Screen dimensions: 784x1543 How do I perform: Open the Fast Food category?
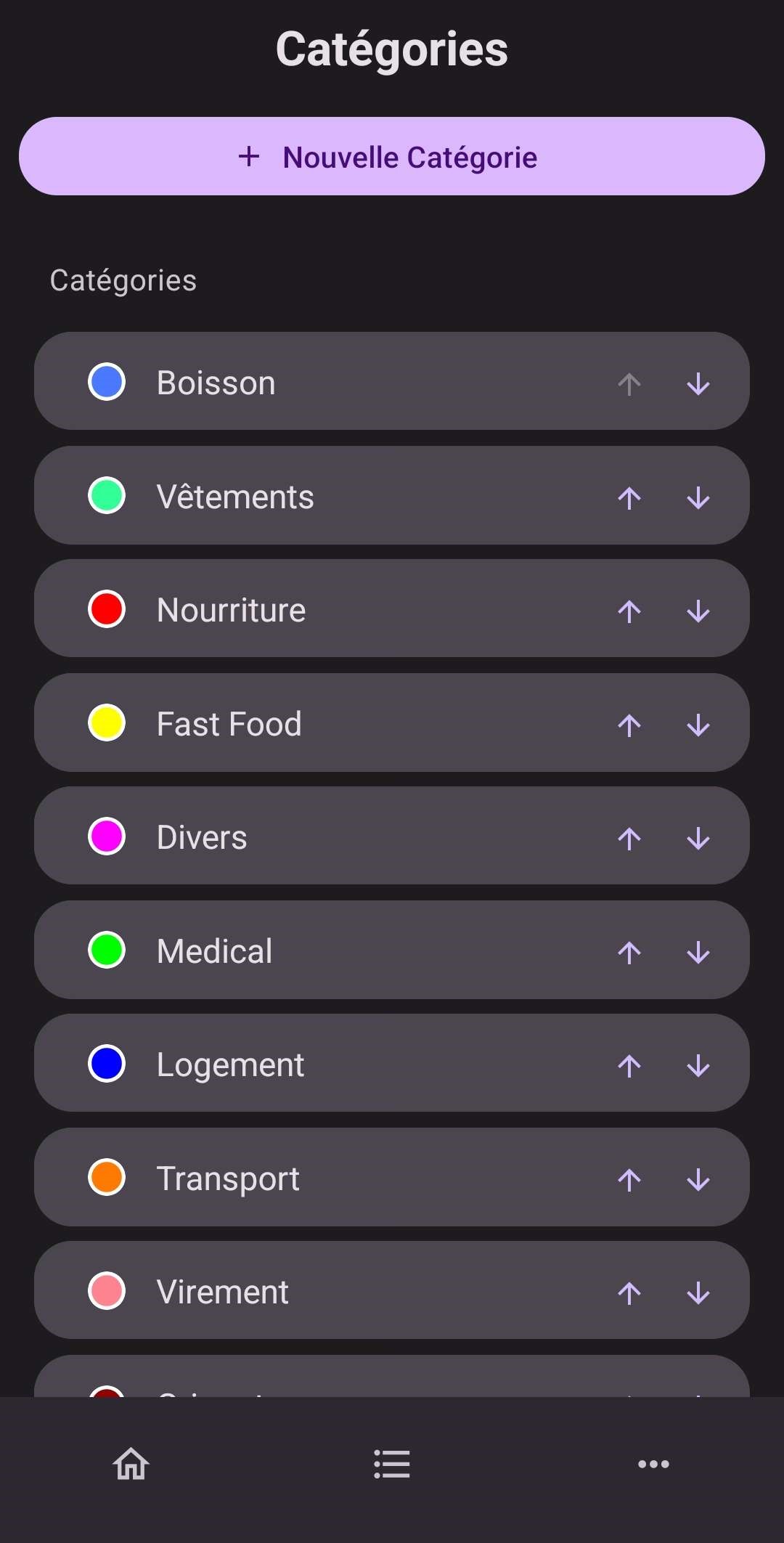pos(392,722)
